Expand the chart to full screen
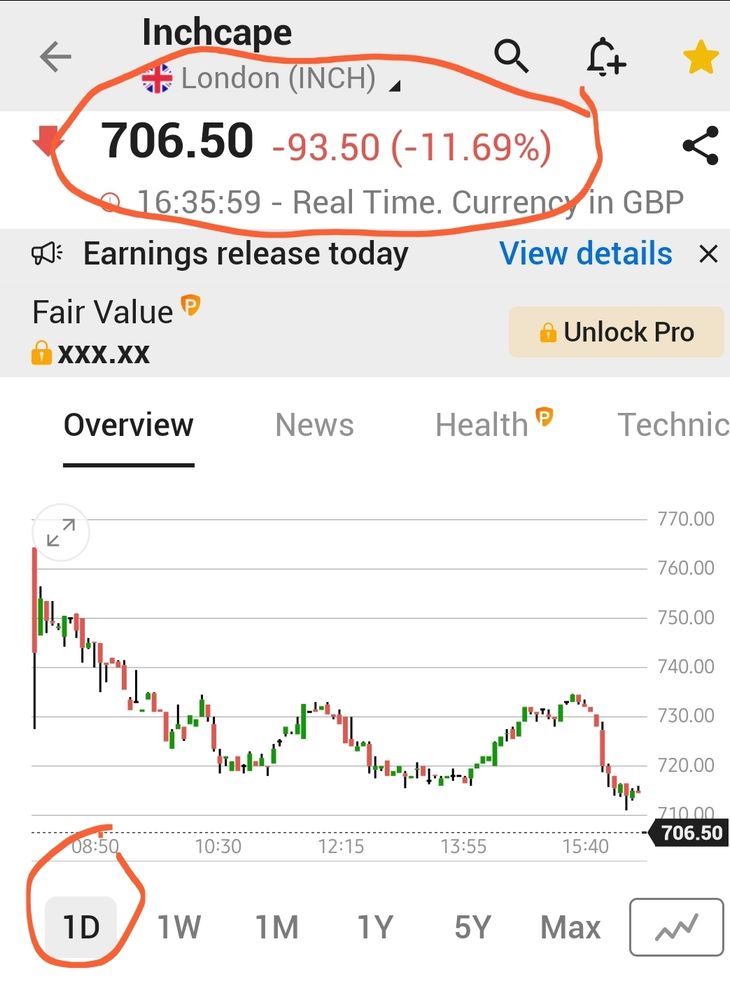 [62, 533]
